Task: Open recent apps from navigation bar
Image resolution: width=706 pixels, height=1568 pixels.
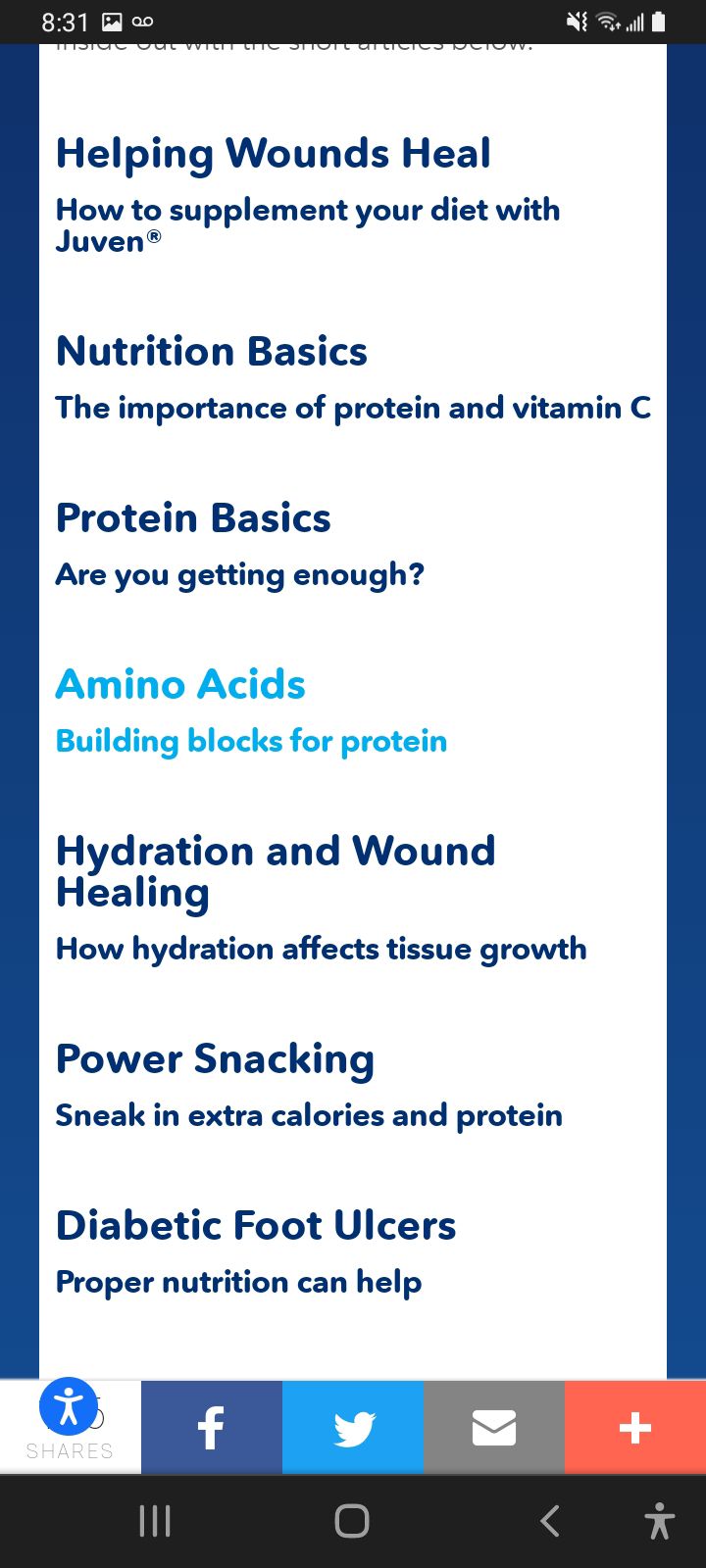Action: tap(155, 1521)
